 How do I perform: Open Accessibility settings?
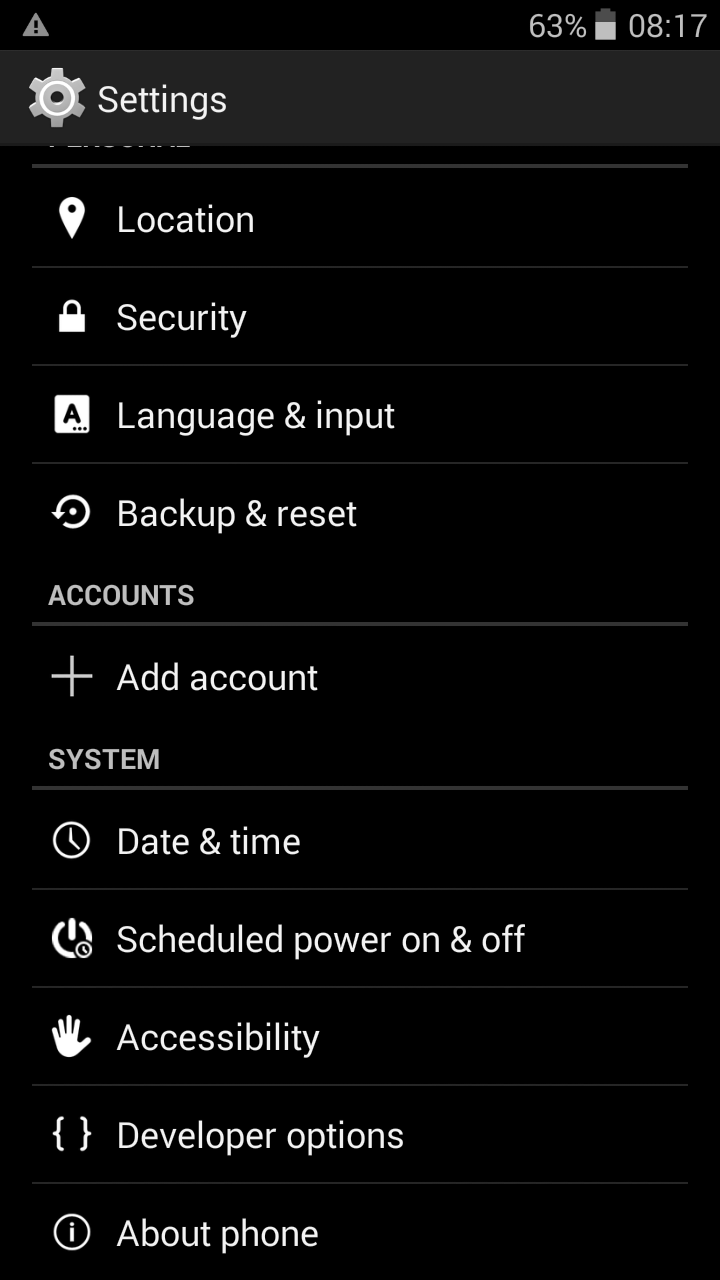360,1036
